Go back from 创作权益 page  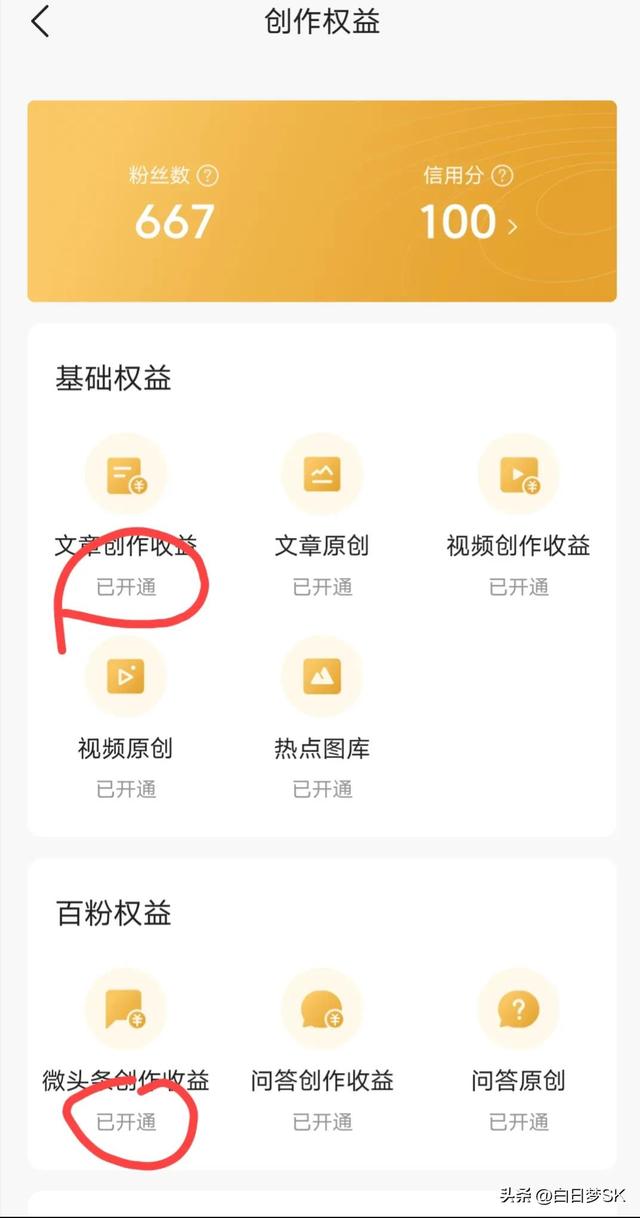[40, 22]
